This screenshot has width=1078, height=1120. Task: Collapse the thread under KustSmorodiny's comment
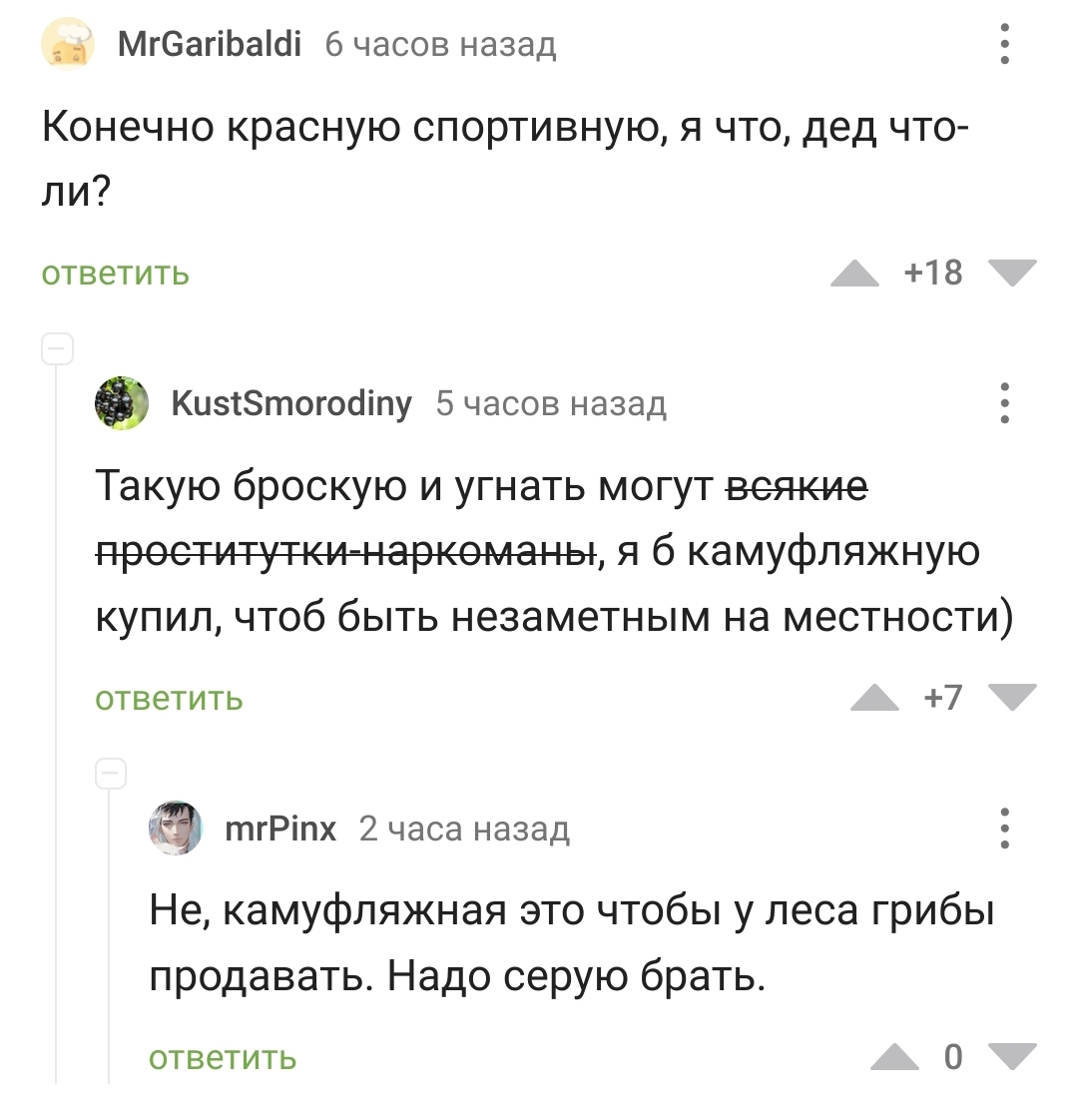(111, 774)
